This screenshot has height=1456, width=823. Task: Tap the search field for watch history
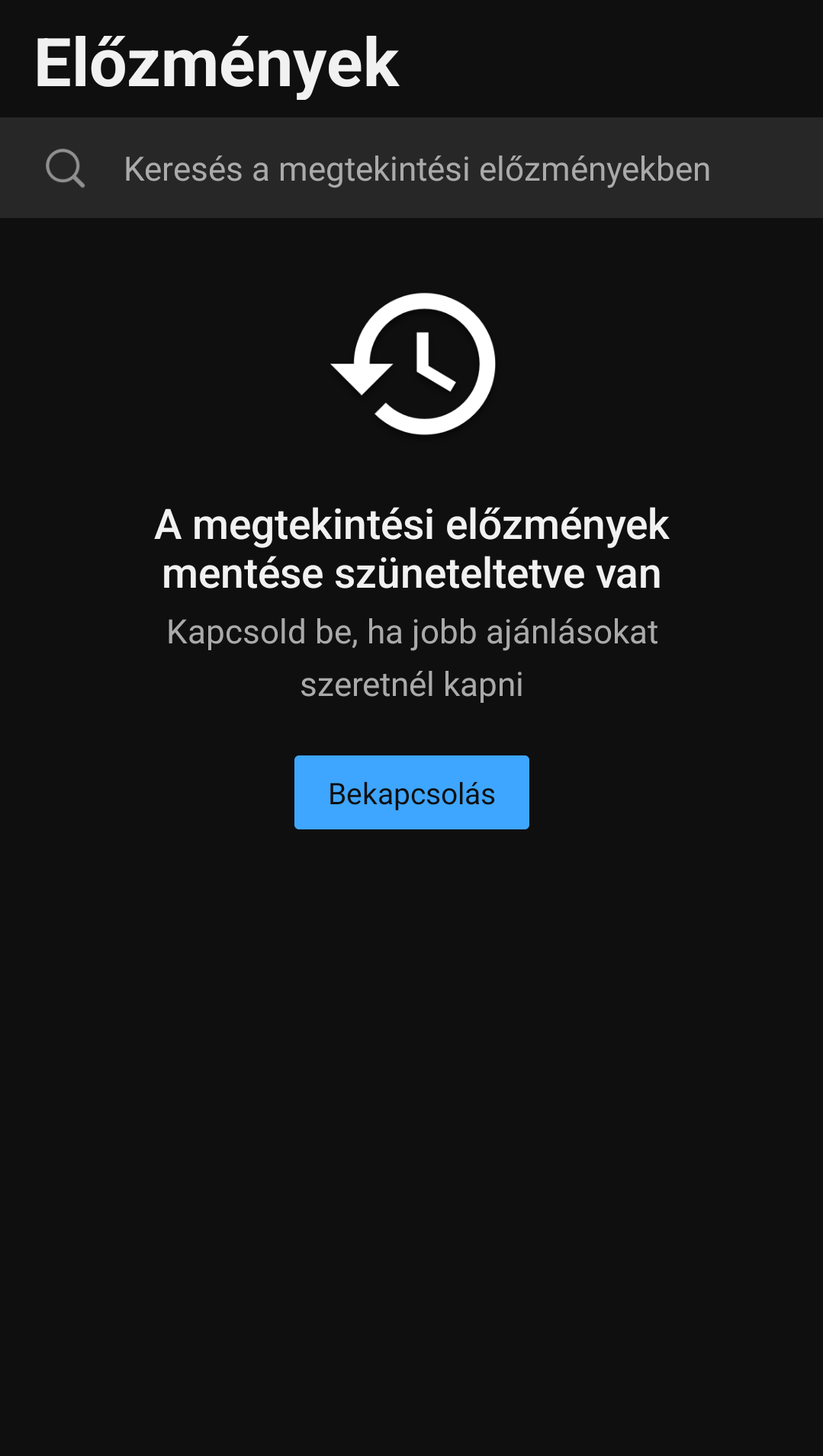[416, 168]
